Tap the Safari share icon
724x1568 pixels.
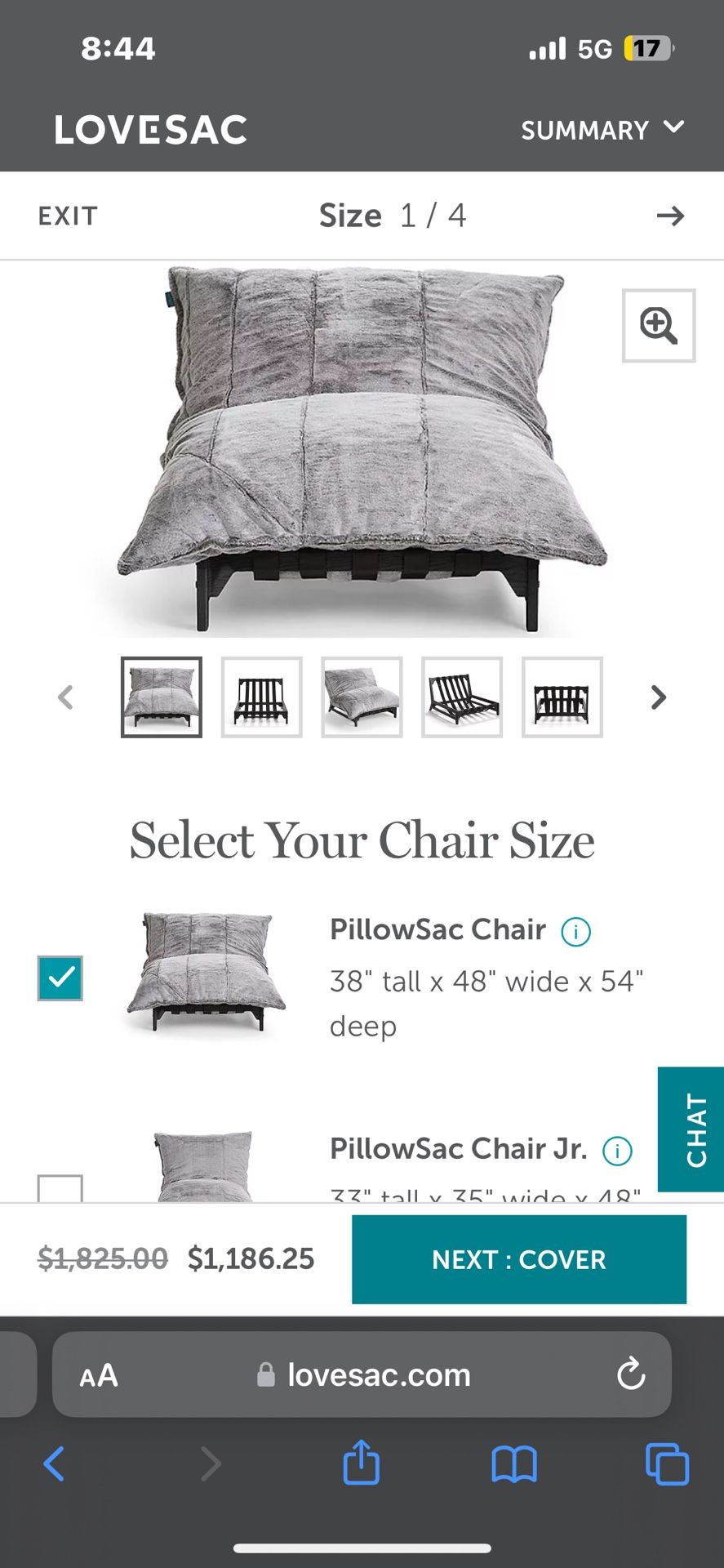pyautogui.click(x=362, y=1463)
